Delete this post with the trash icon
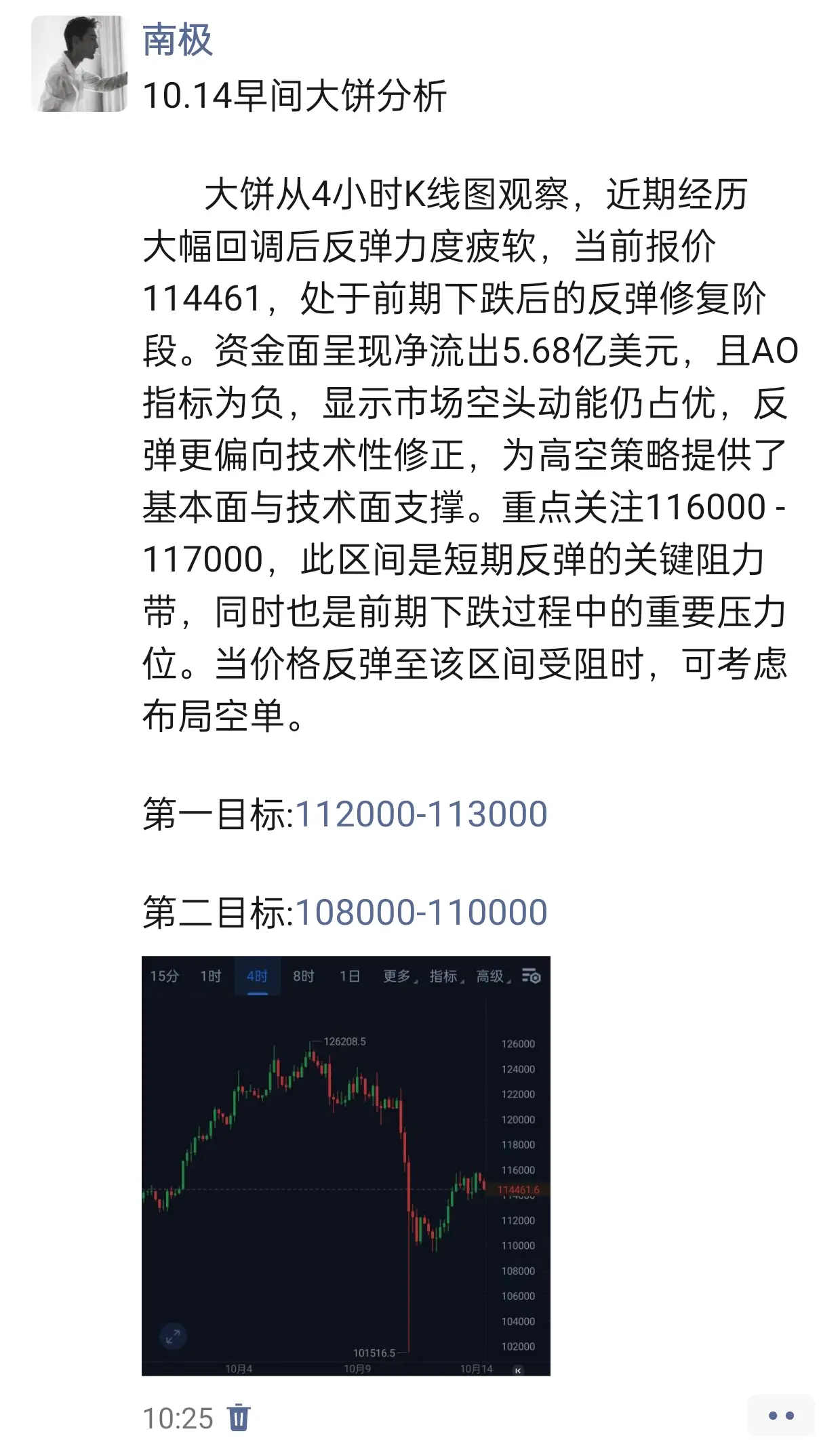The height and width of the screenshot is (1440, 840). pyautogui.click(x=239, y=1417)
